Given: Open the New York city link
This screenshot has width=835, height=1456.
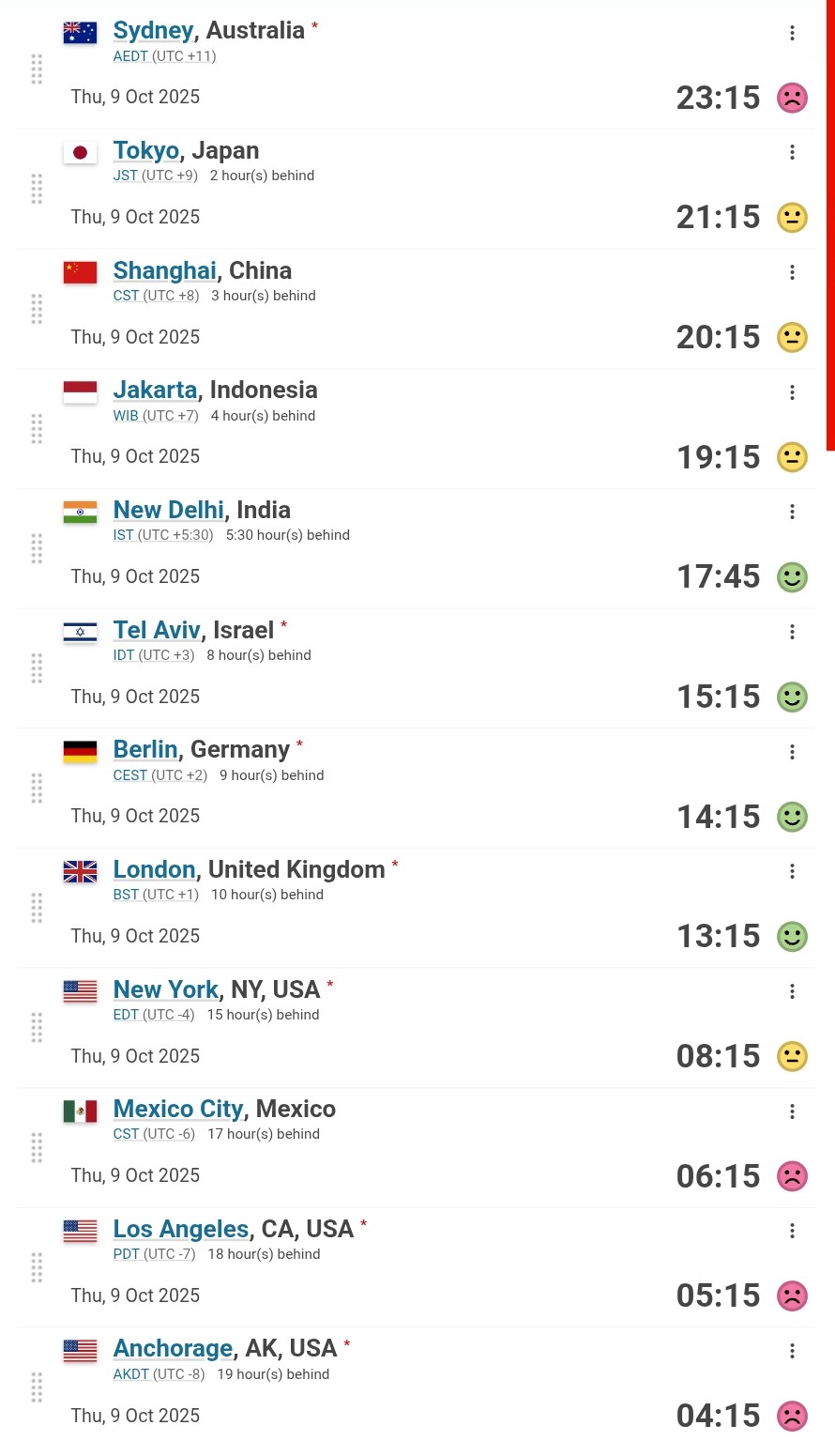Looking at the screenshot, I should click(x=165, y=990).
